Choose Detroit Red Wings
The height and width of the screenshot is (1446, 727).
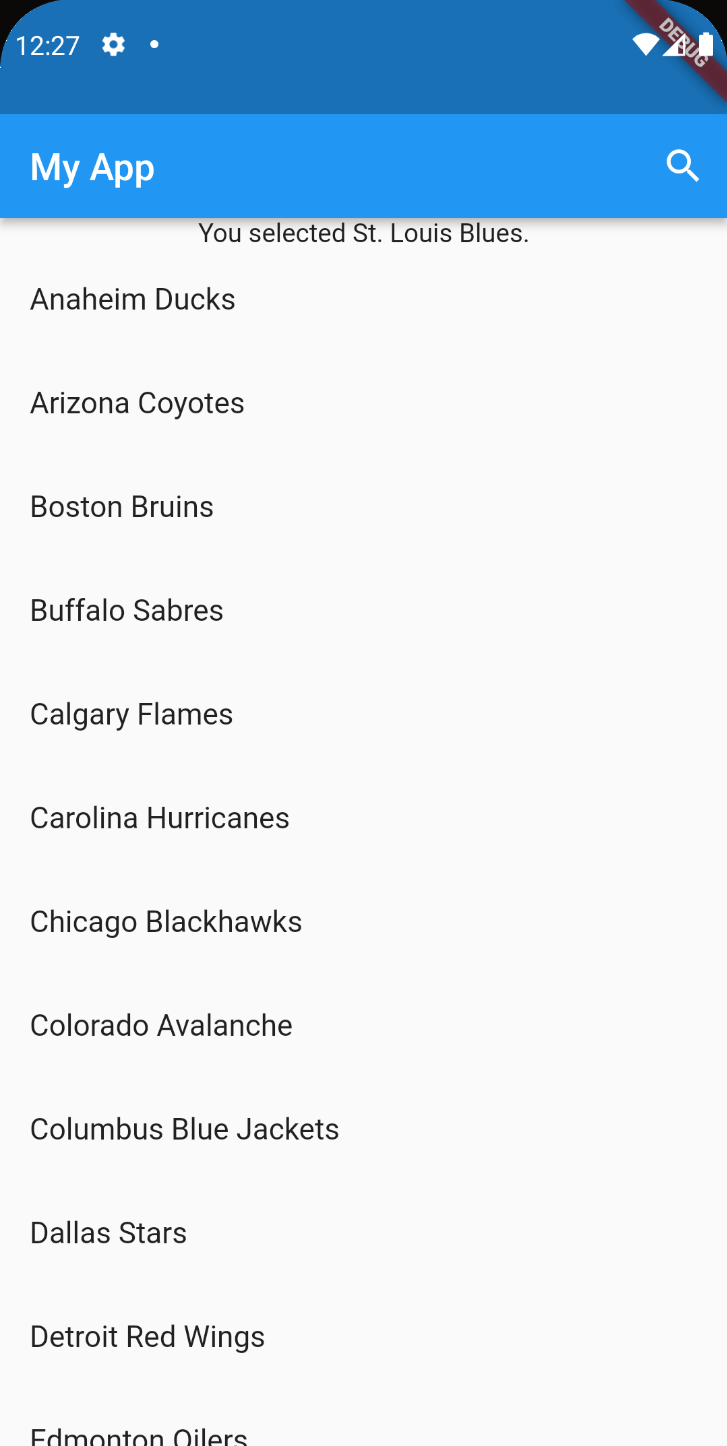point(148,1337)
